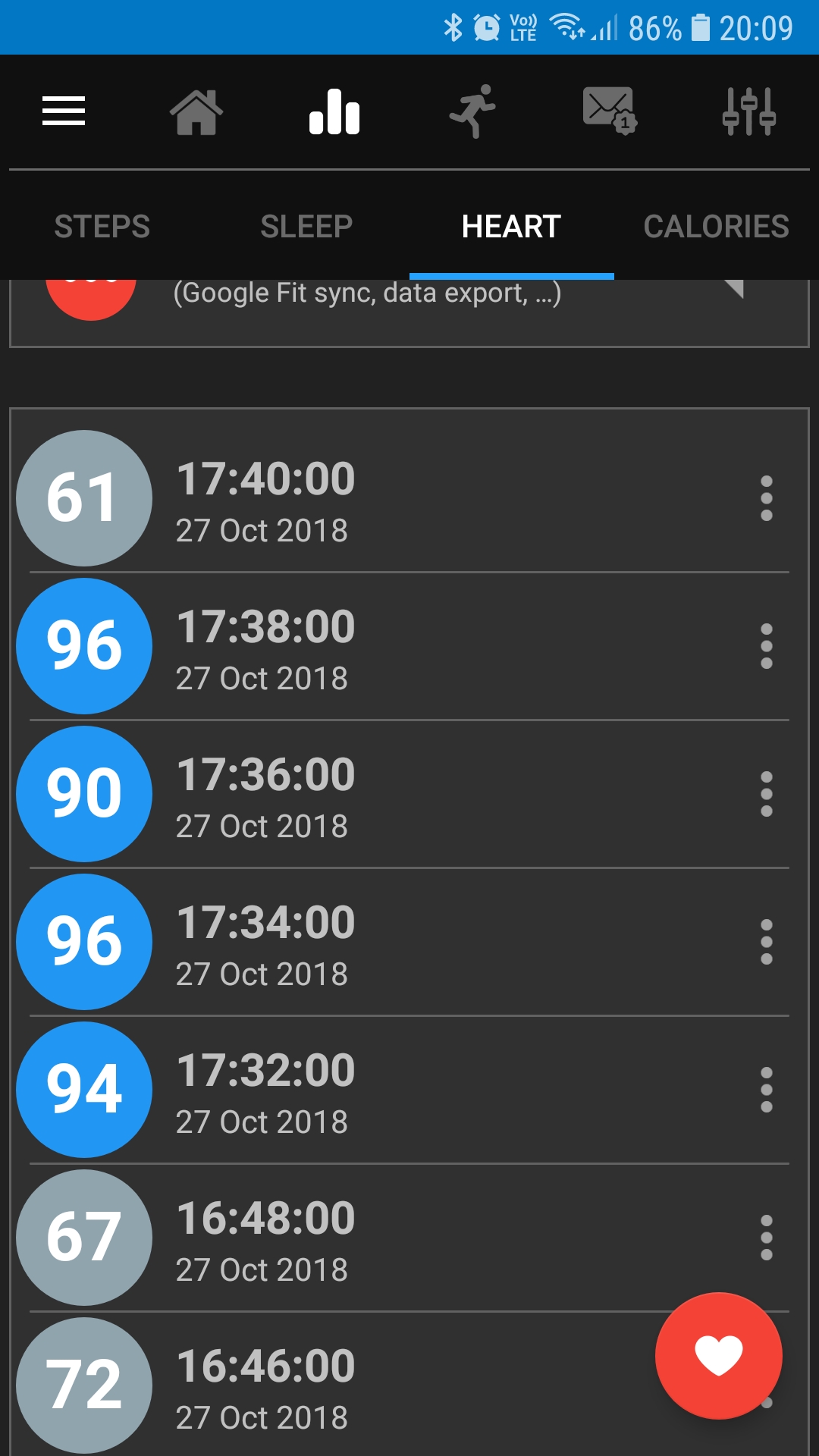
Task: Switch to the STEPS tab
Action: 102,226
